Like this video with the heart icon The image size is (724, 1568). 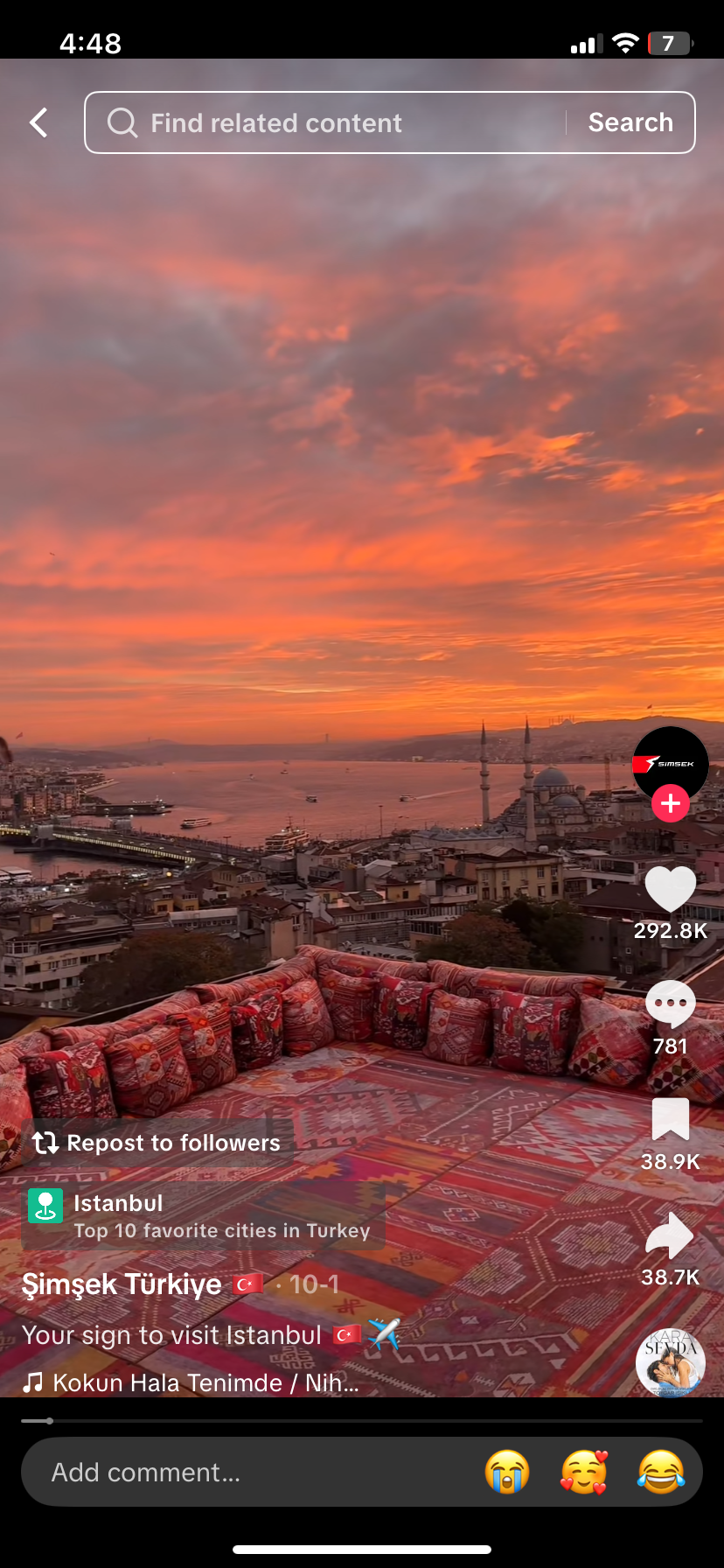[x=670, y=890]
